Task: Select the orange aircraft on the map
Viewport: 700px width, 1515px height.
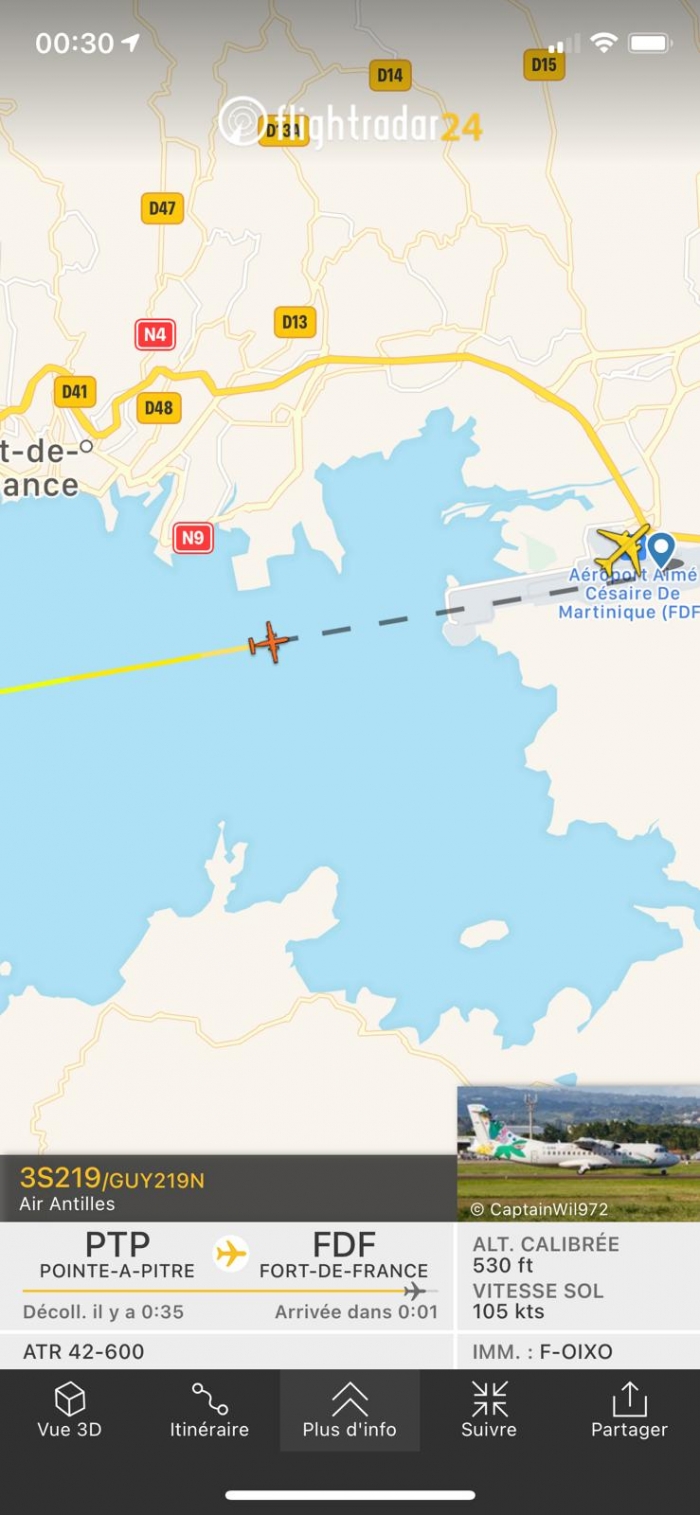Action: point(269,642)
